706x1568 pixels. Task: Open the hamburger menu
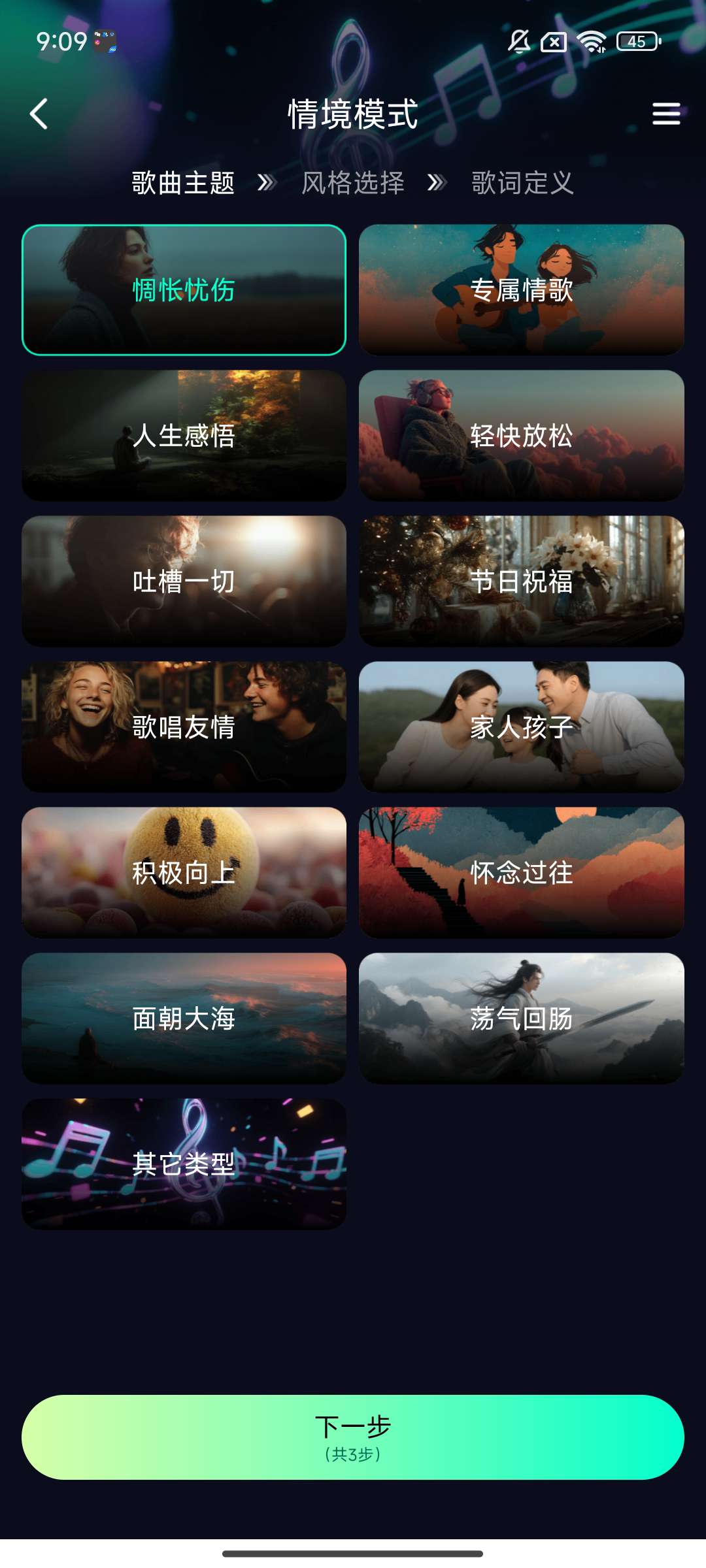[x=666, y=114]
